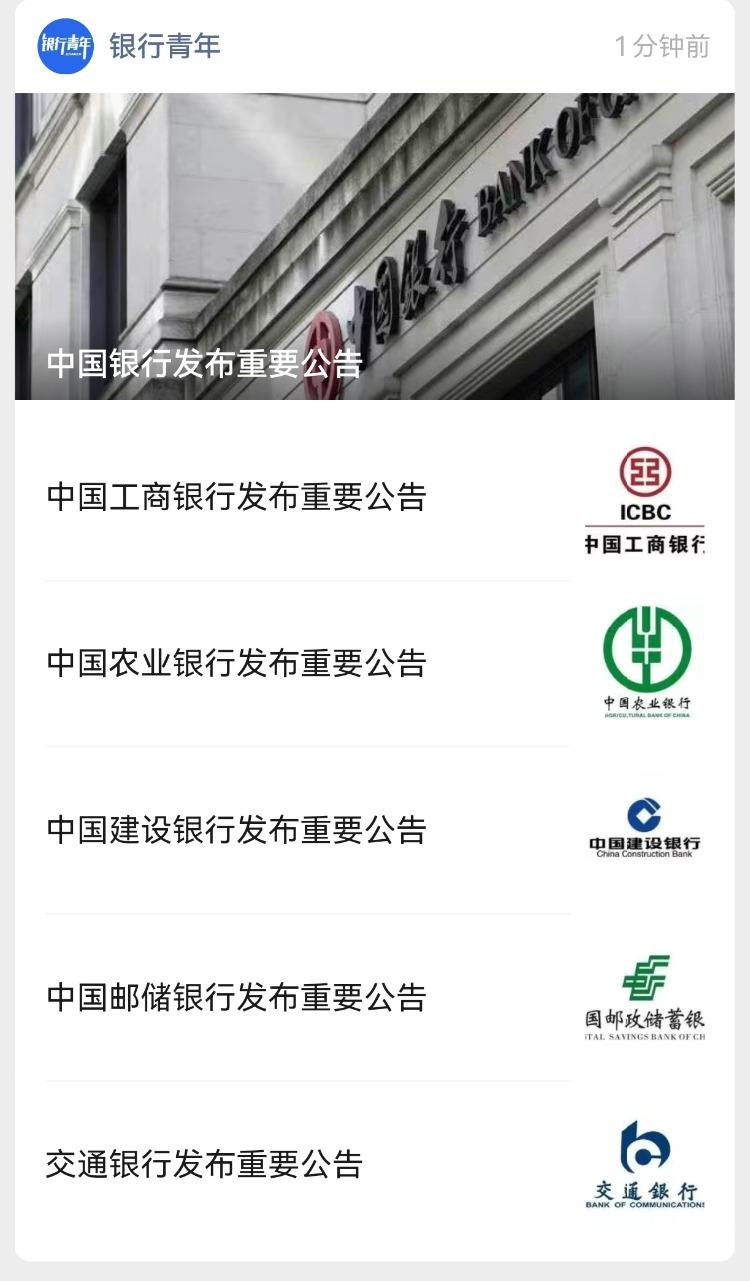
Task: Open the 中国建设银行发布重要公告 article
Action: pos(375,830)
